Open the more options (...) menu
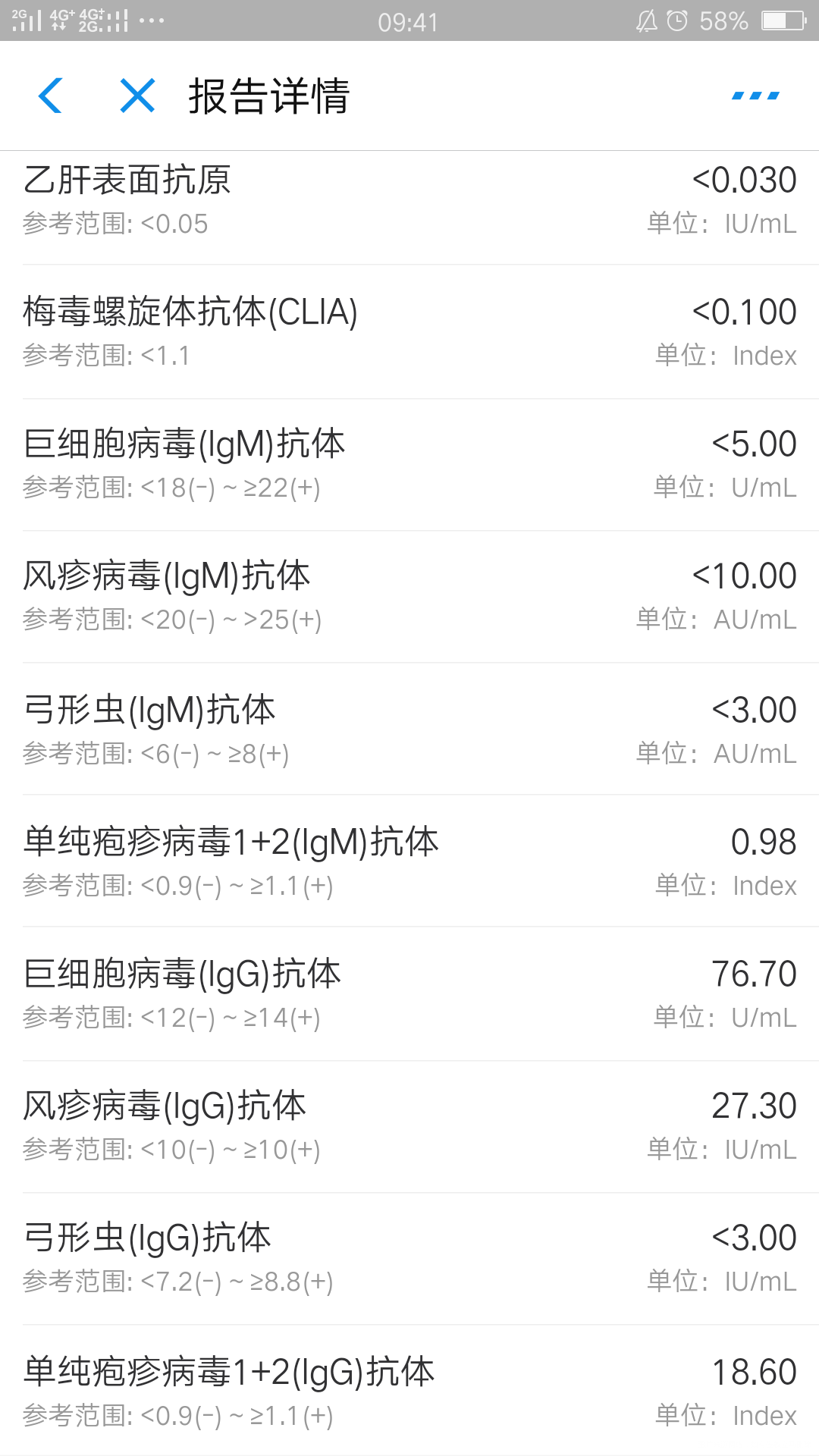Screen dimensions: 819x1456 click(x=755, y=96)
